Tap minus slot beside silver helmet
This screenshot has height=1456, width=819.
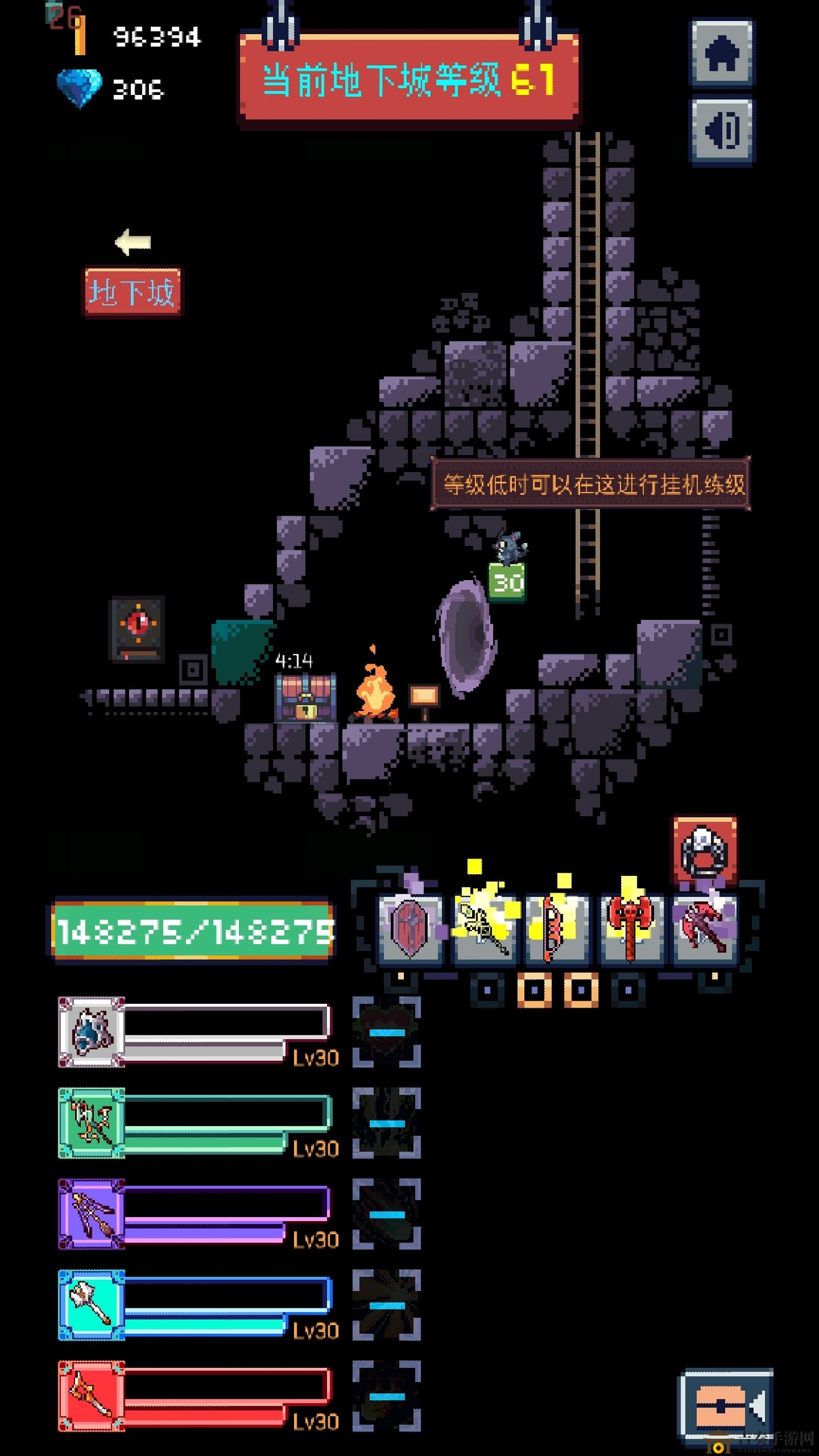point(387,1032)
